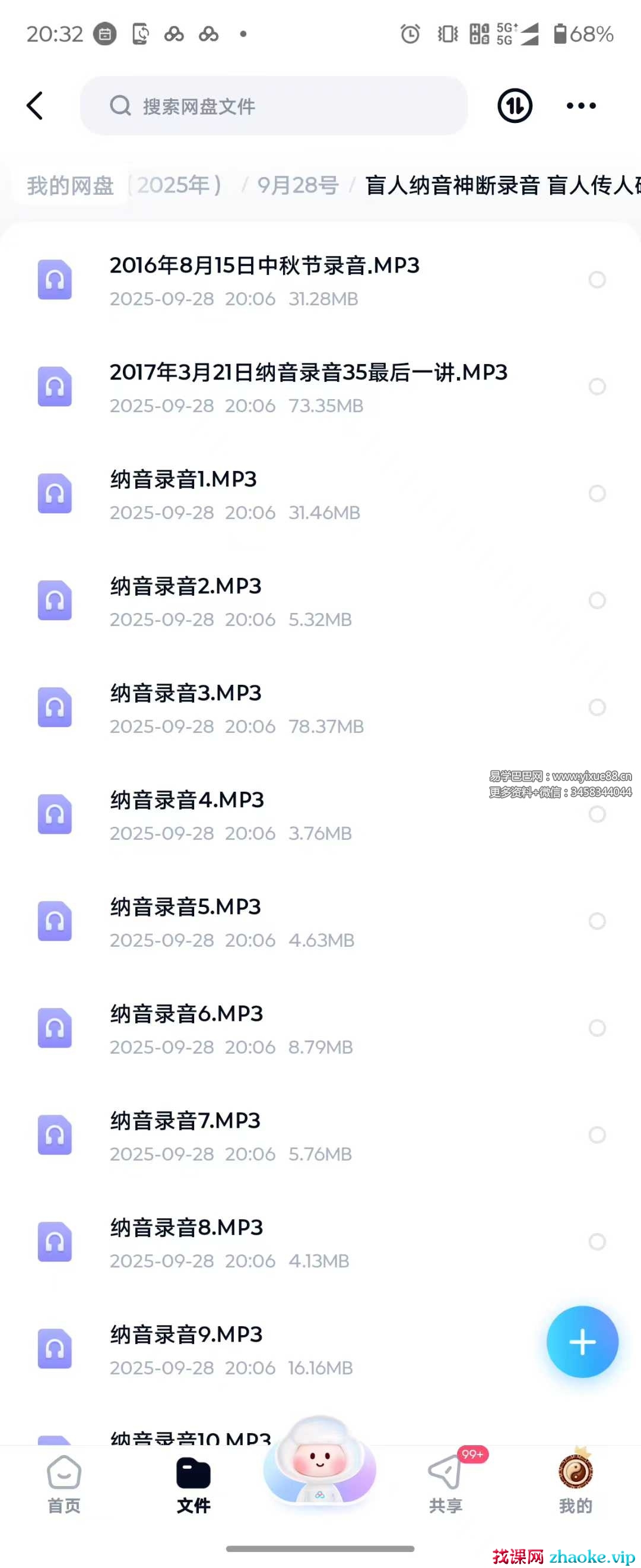Image resolution: width=641 pixels, height=1568 pixels.
Task: Tap the blue plus floating button
Action: point(582,1342)
